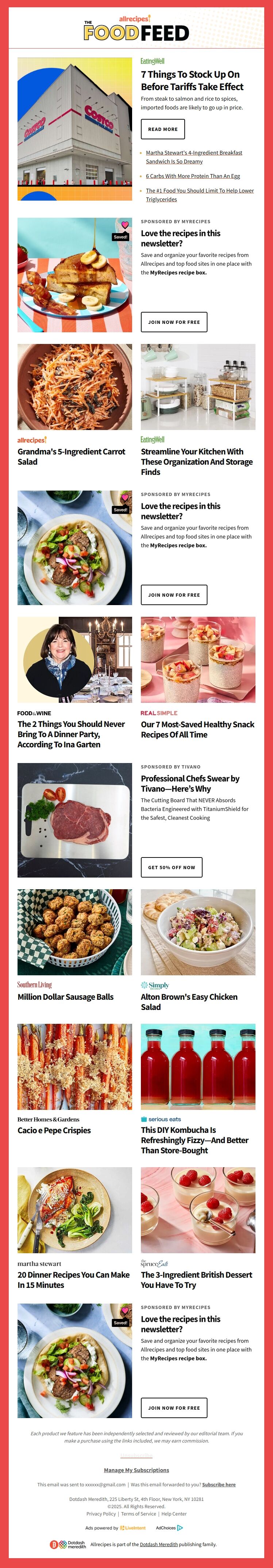Open the 3-Ingredient British Dessert article
This screenshot has height=1568, width=273.
[x=196, y=1279]
